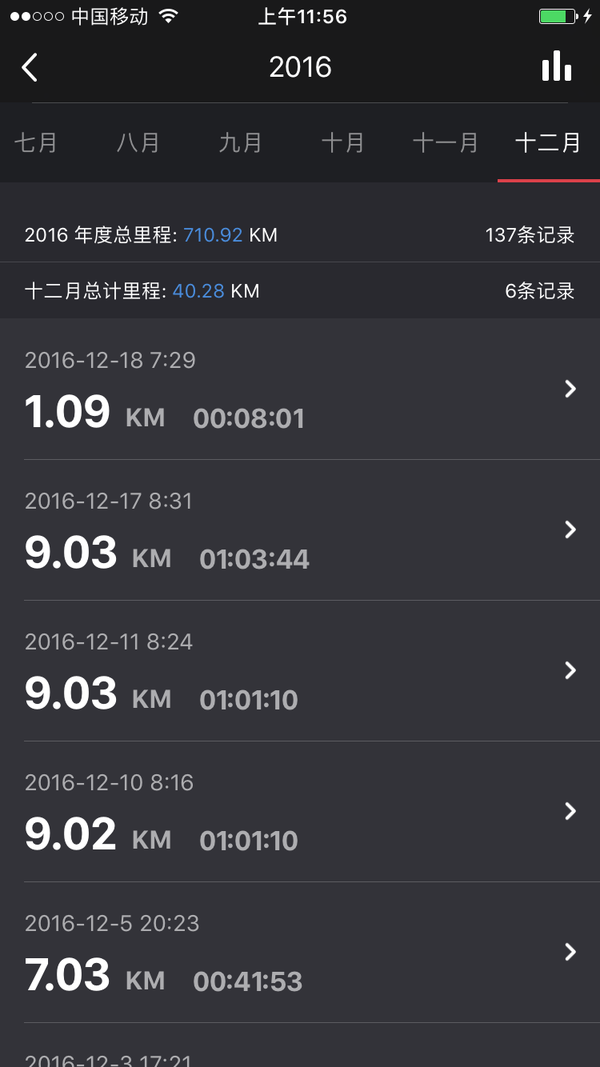Switch to the 七月 tab
Image resolution: width=600 pixels, height=1067 pixels.
point(36,143)
